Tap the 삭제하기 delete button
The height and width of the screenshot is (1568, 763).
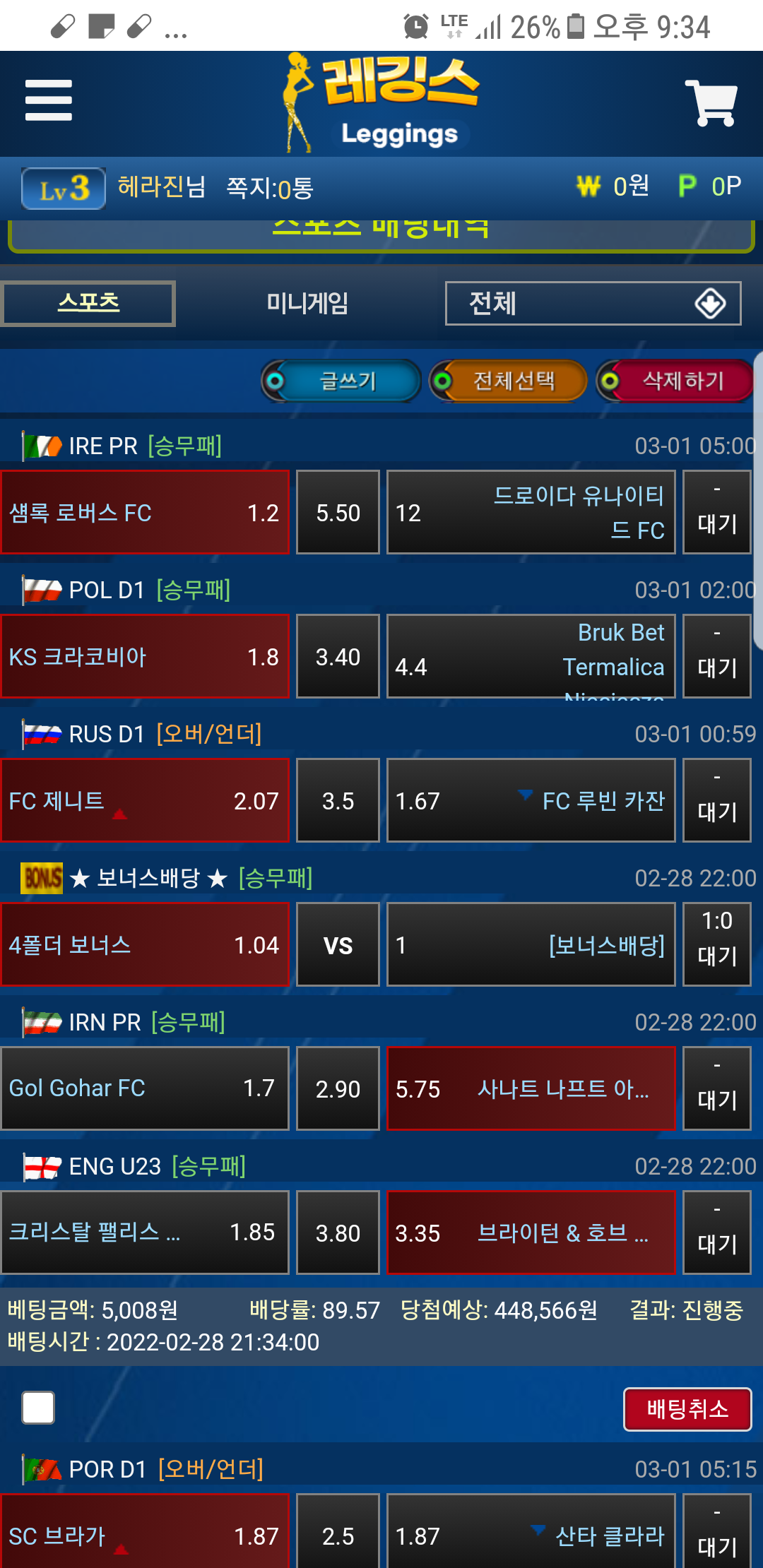[676, 381]
